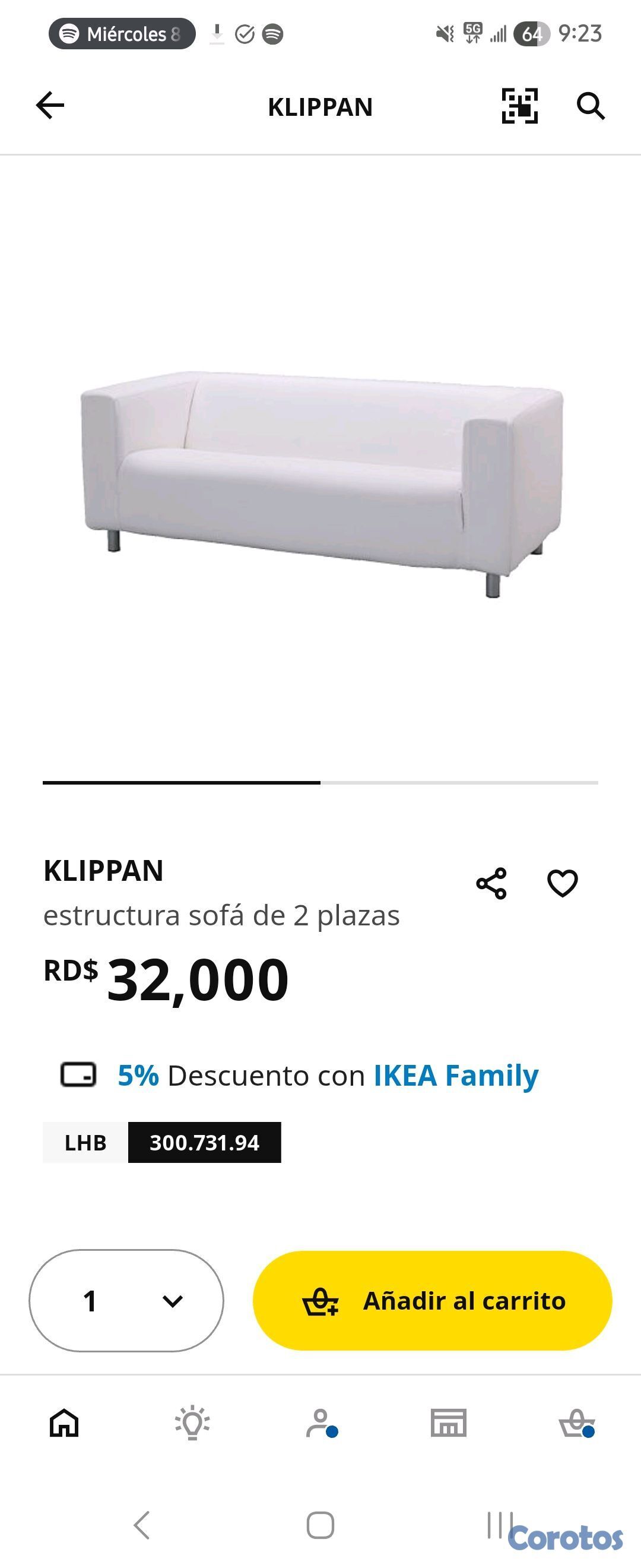
Task: Go back using the top arrow
Action: 50,106
